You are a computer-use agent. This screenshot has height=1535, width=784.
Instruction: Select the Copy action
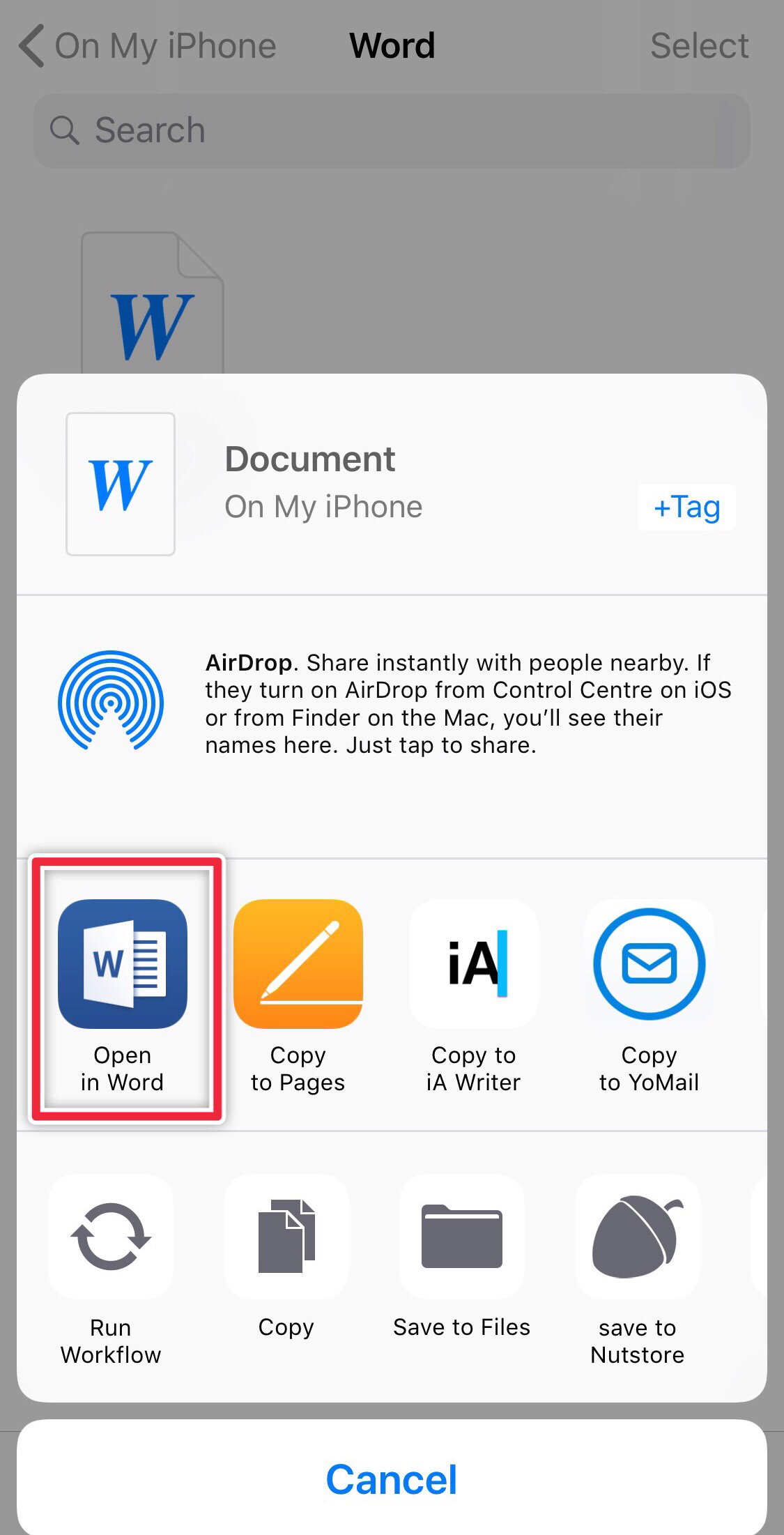click(x=286, y=1237)
